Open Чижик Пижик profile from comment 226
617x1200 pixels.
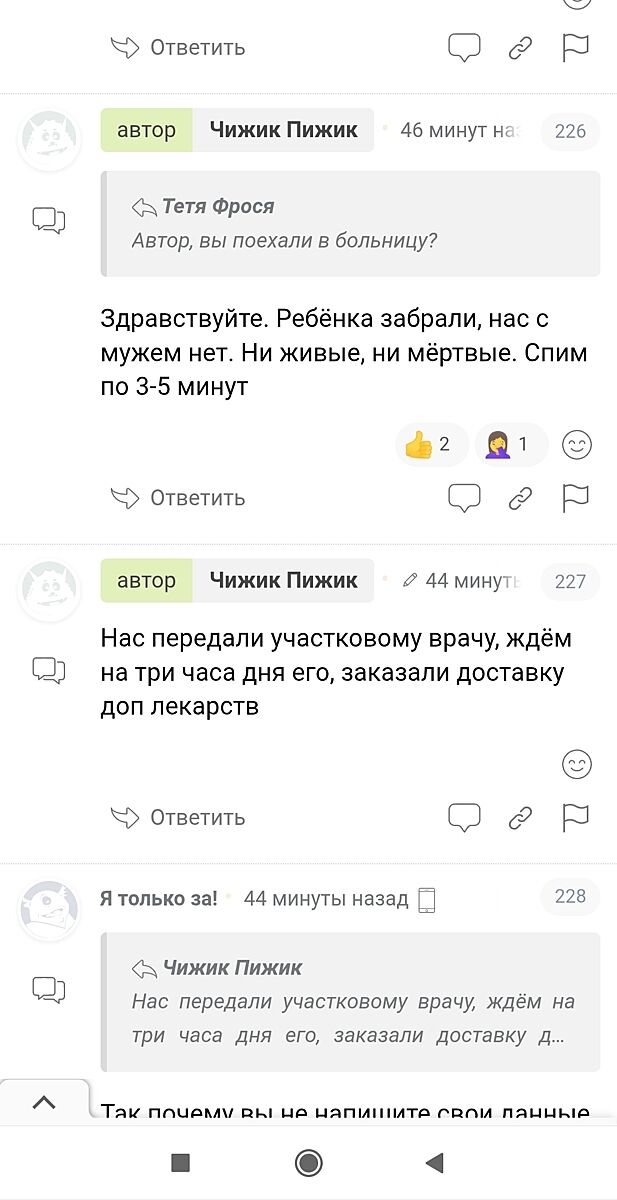click(283, 130)
